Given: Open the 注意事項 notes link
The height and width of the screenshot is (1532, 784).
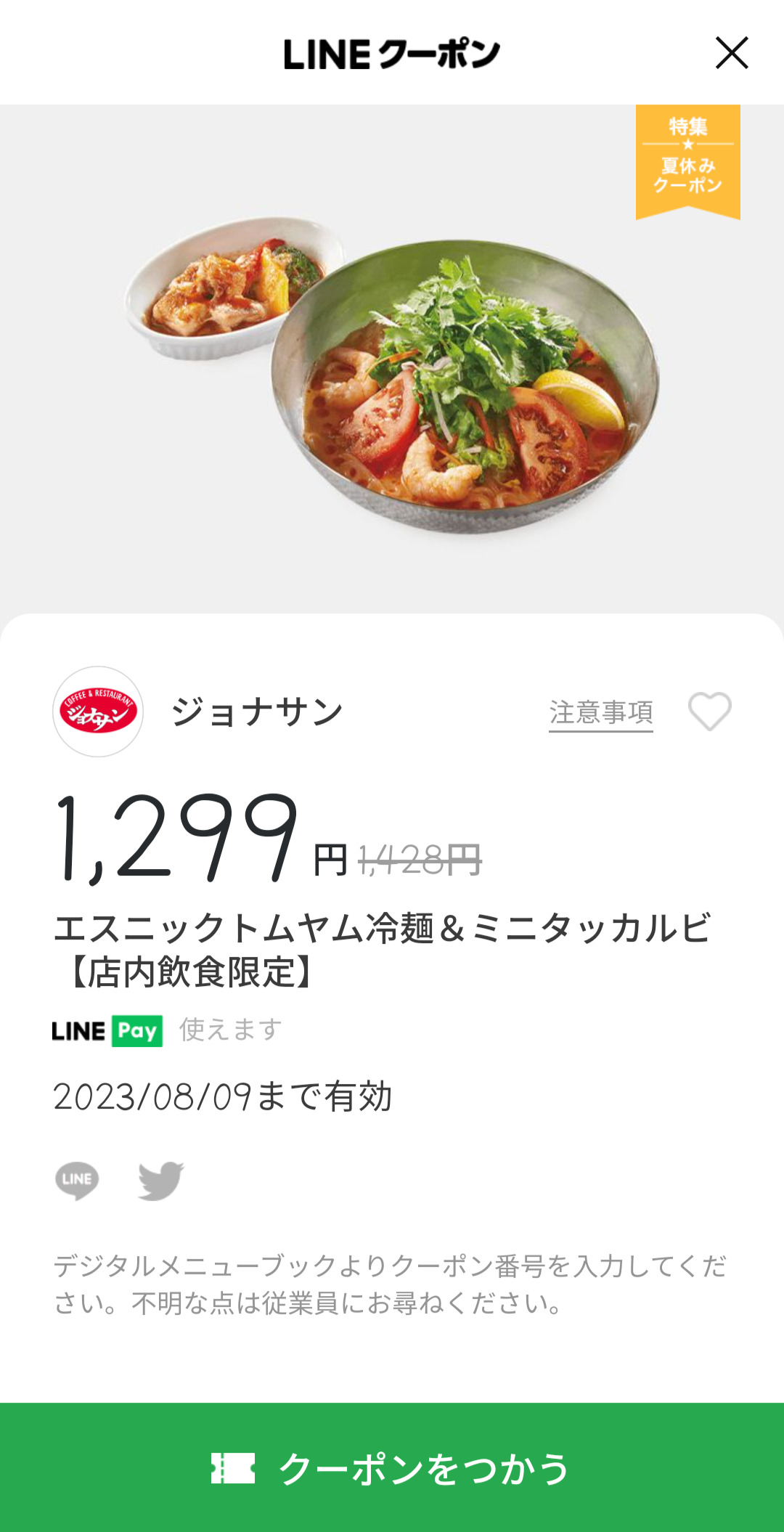Looking at the screenshot, I should pyautogui.click(x=600, y=713).
